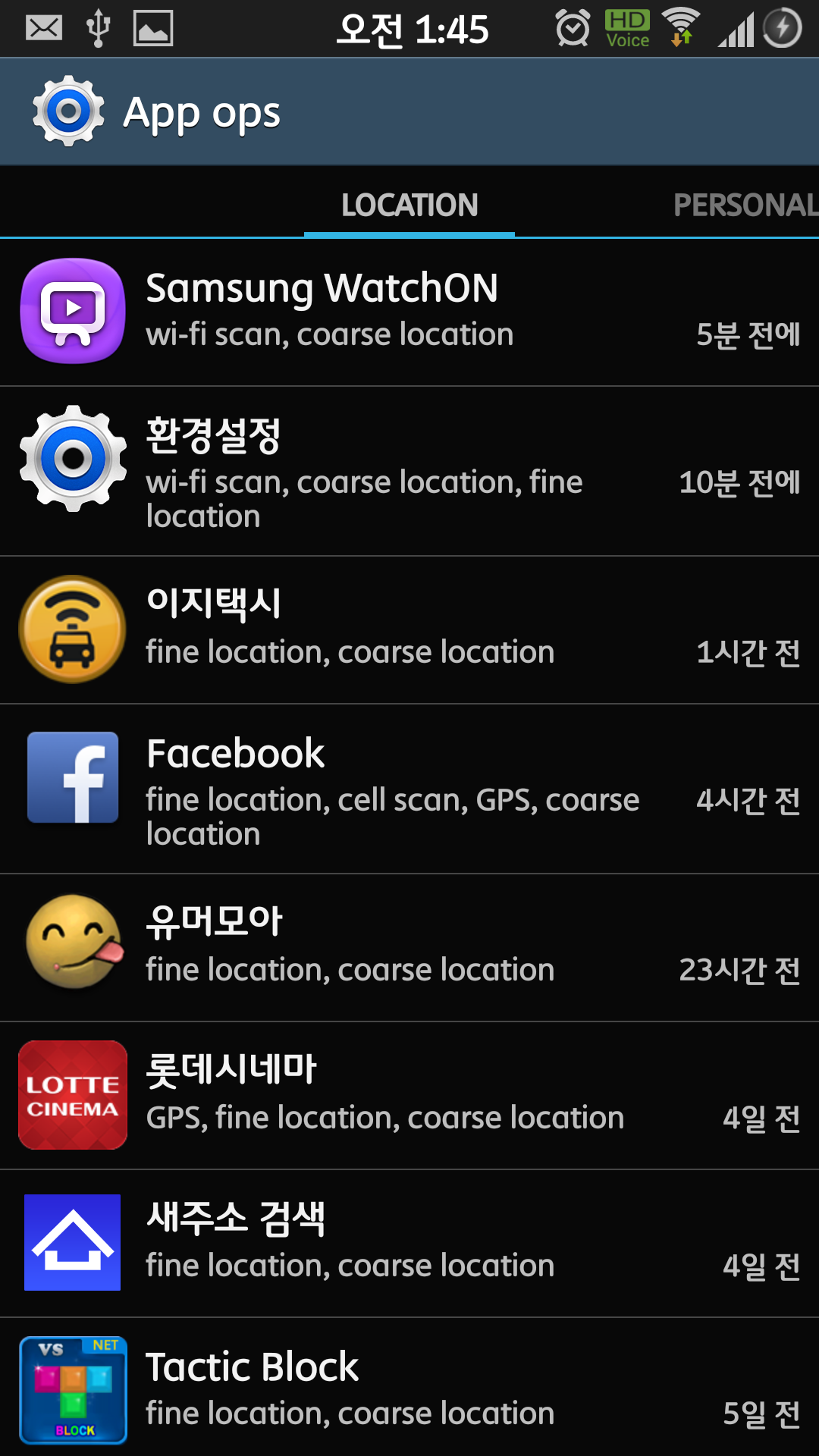The width and height of the screenshot is (819, 1456).
Task: Open the 유머모아 entry
Action: [x=409, y=947]
